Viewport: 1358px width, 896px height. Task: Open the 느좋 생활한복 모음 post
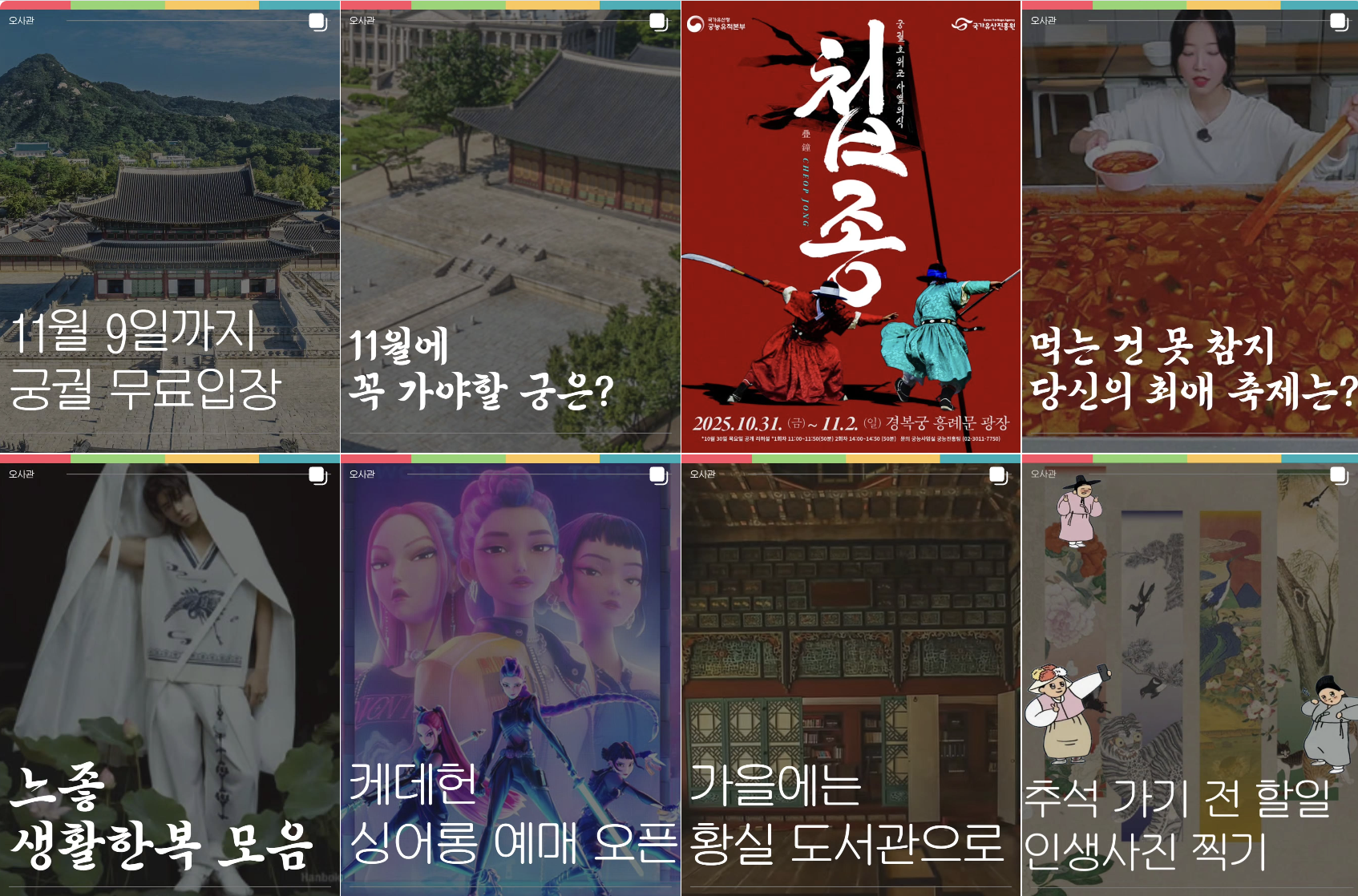tap(169, 677)
